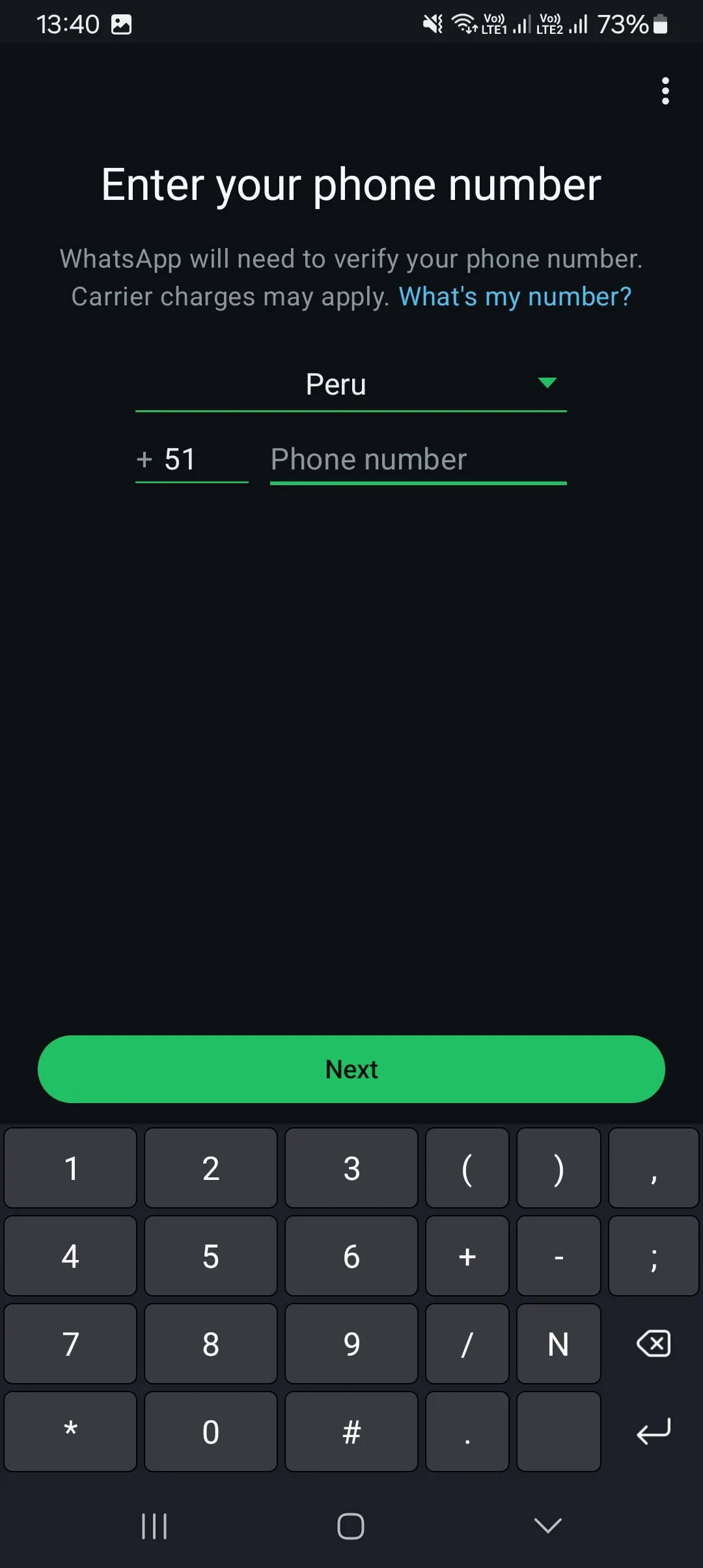The width and height of the screenshot is (703, 1568).
Task: Tap the number 0 key
Action: [x=210, y=1431]
